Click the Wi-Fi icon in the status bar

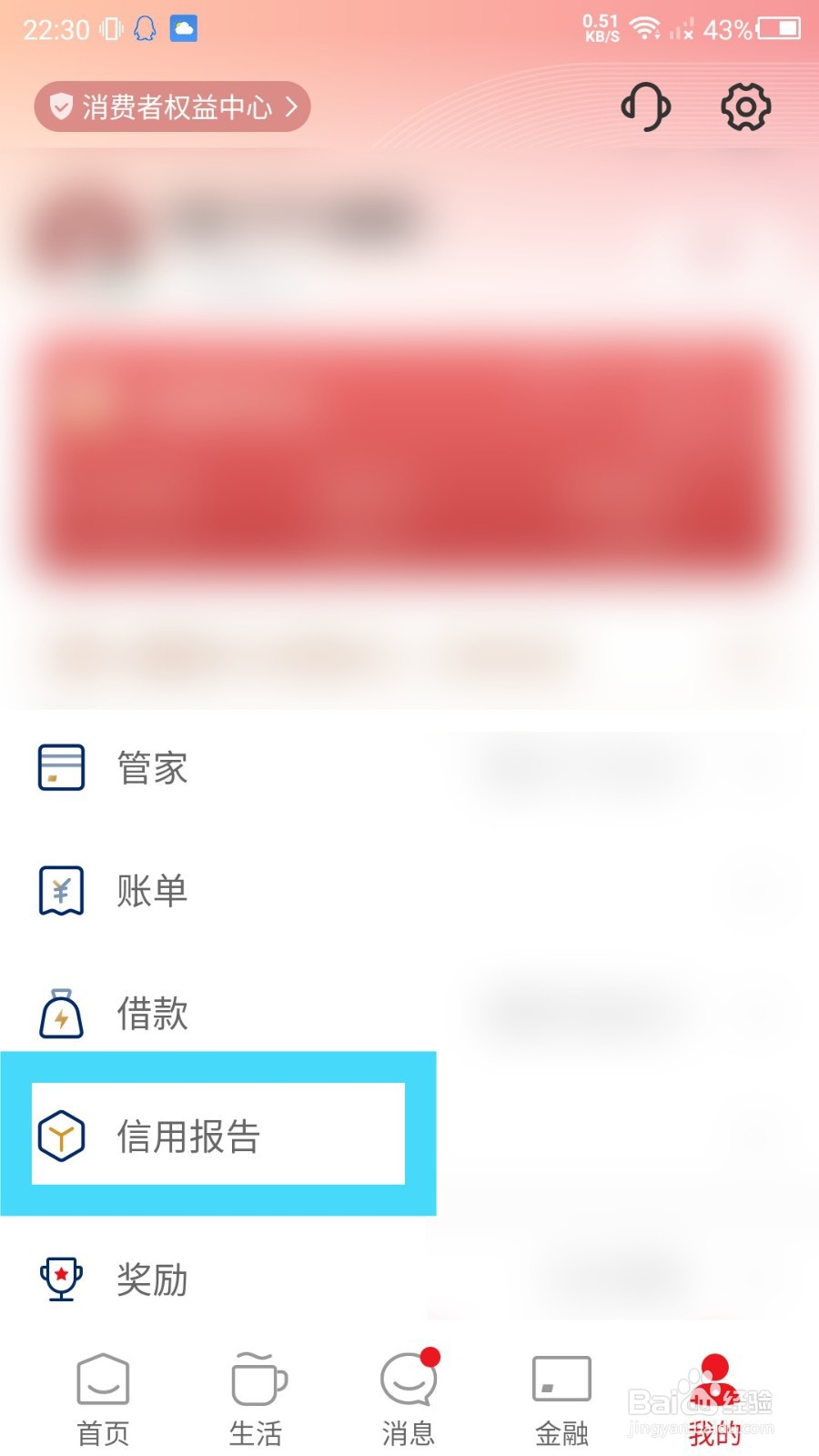[648, 27]
